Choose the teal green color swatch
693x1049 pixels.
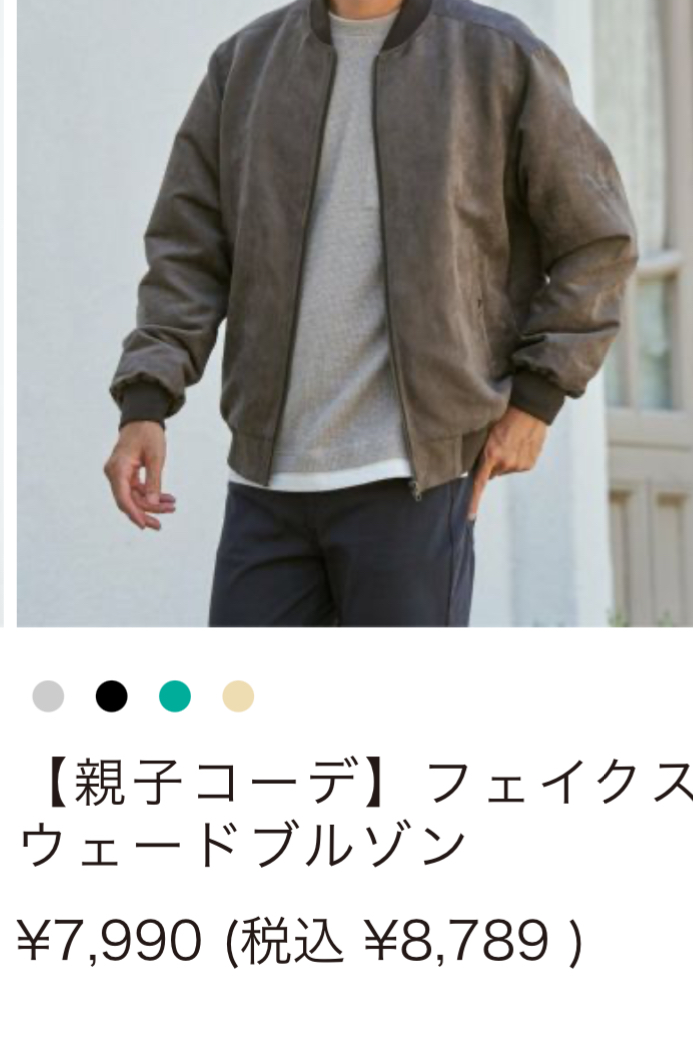[x=175, y=696]
